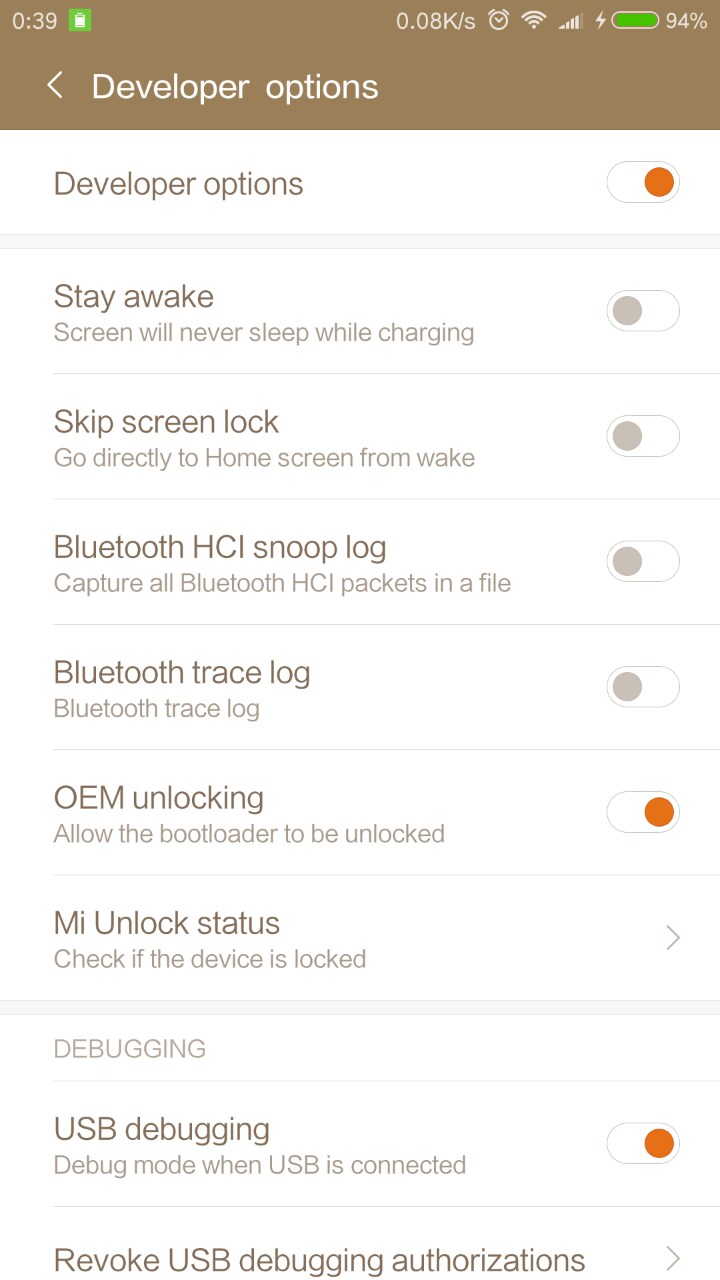Open Mi Unlock status

pos(360,938)
